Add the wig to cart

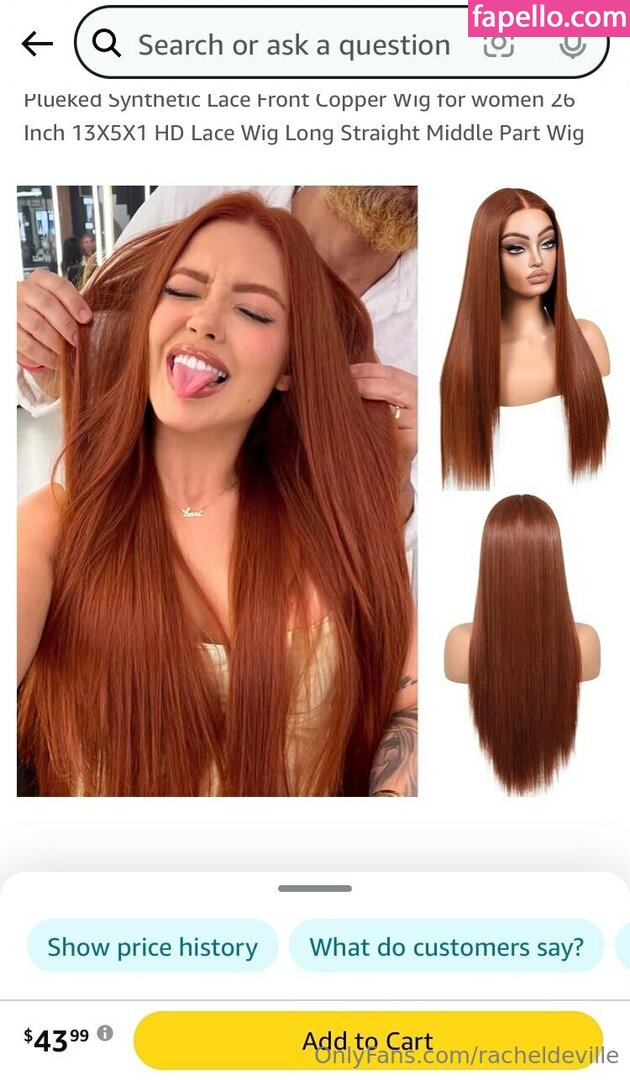pos(368,1041)
